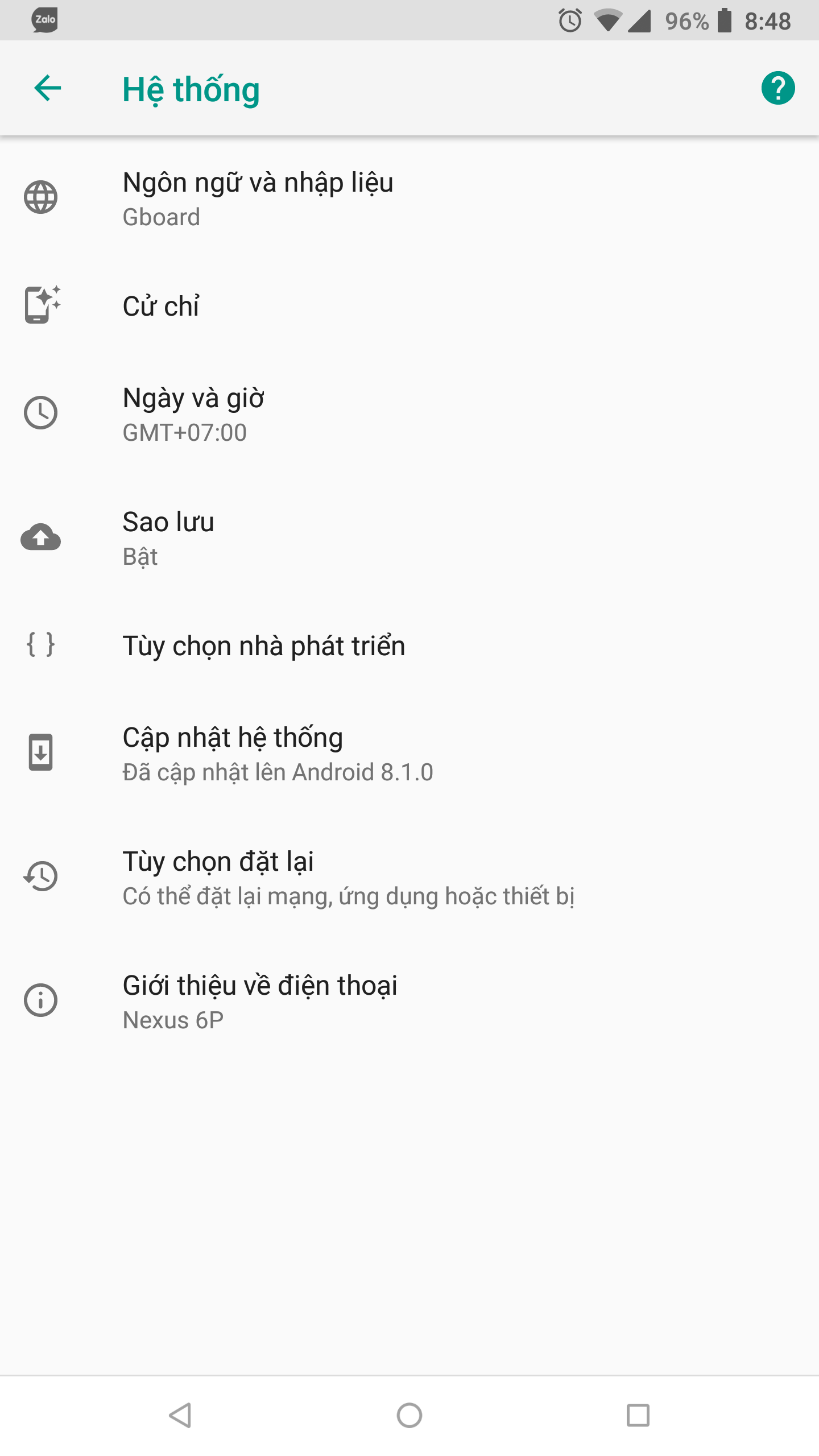
Task: Open Cử chỉ gesture settings
Action: [x=161, y=306]
